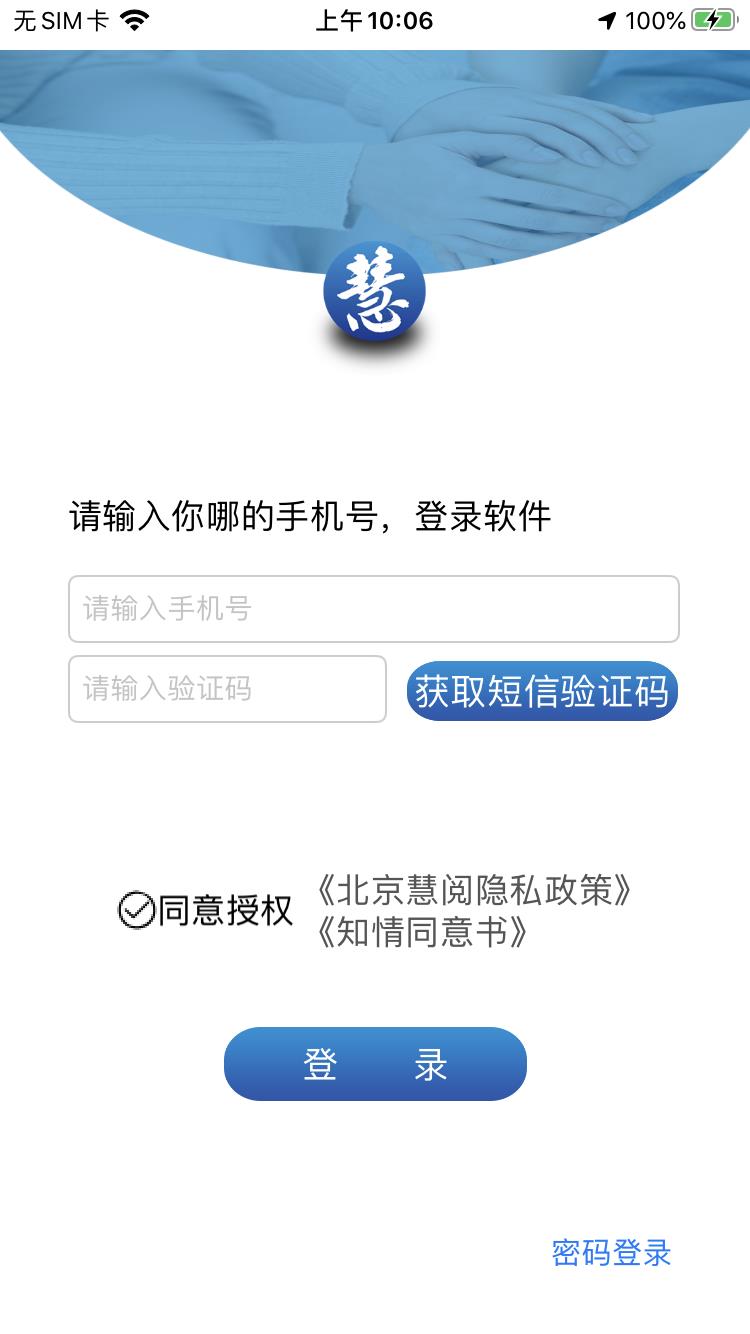This screenshot has width=750, height=1334.
Task: Tap the Wi-Fi icon in status bar
Action: tap(134, 19)
